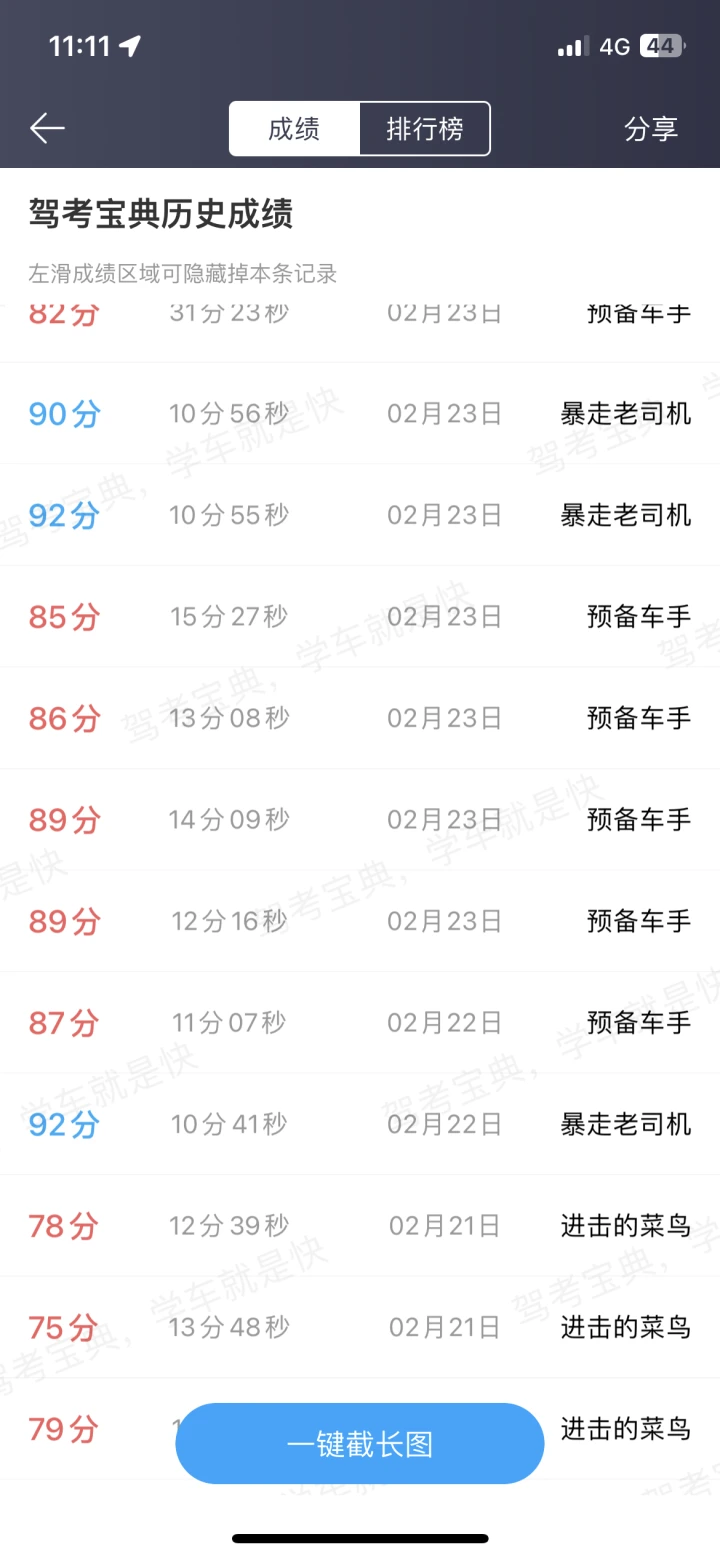Open the 85分 record of 15分27秒
The image size is (720, 1558).
click(360, 616)
